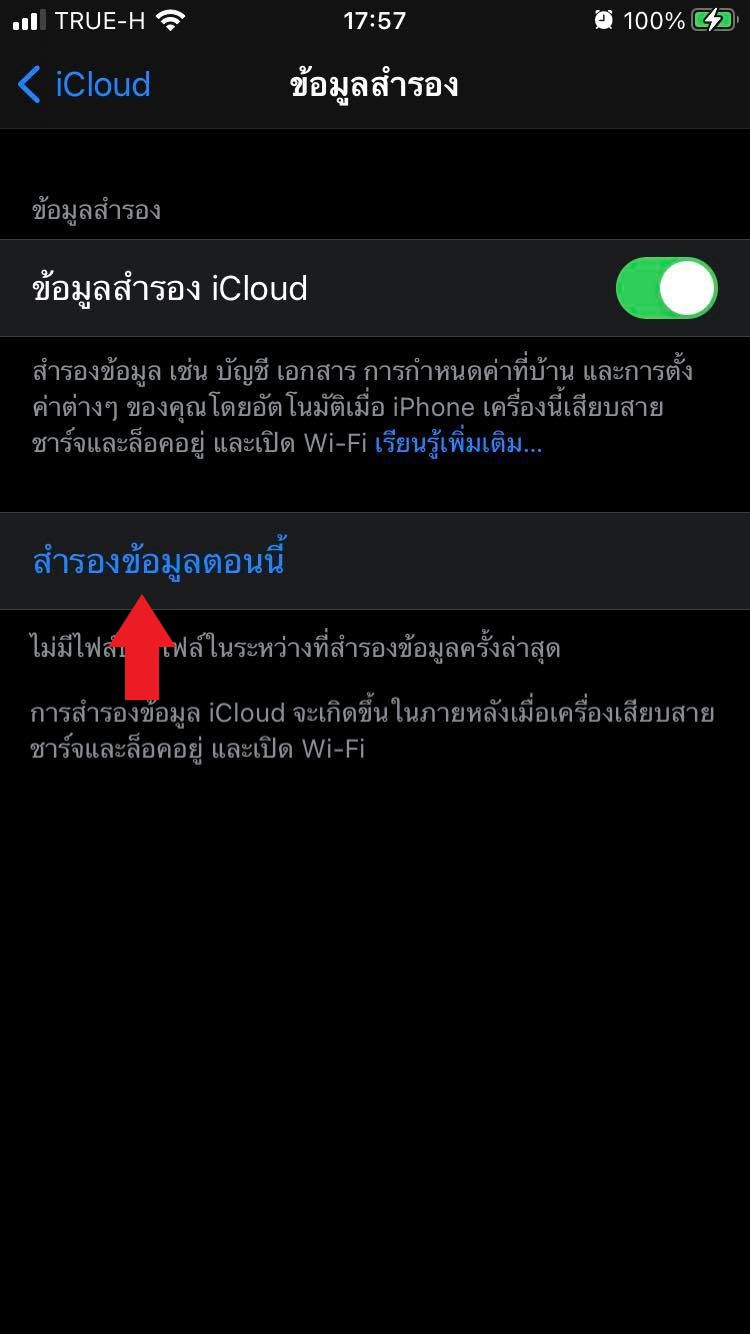Go back to iCloud settings
The image size is (750, 1334).
click(x=84, y=85)
